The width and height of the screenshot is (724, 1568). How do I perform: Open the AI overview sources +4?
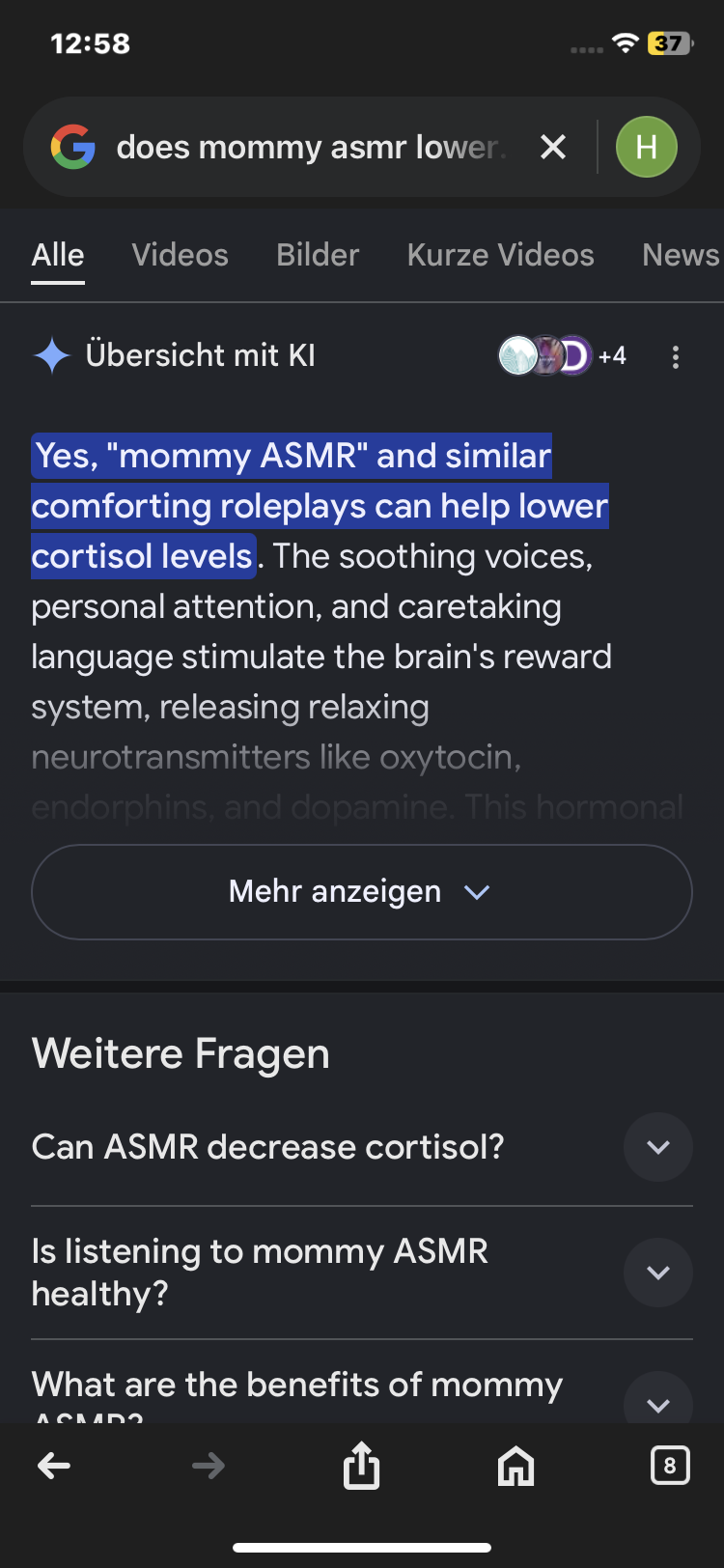(x=563, y=355)
